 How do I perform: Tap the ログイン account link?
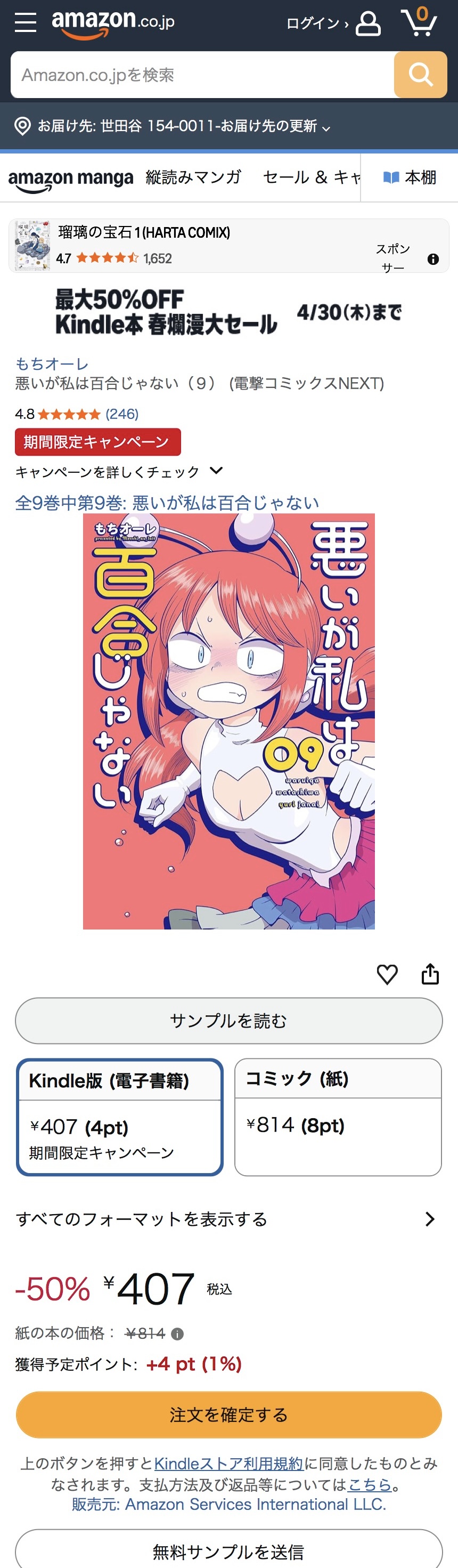(x=333, y=24)
